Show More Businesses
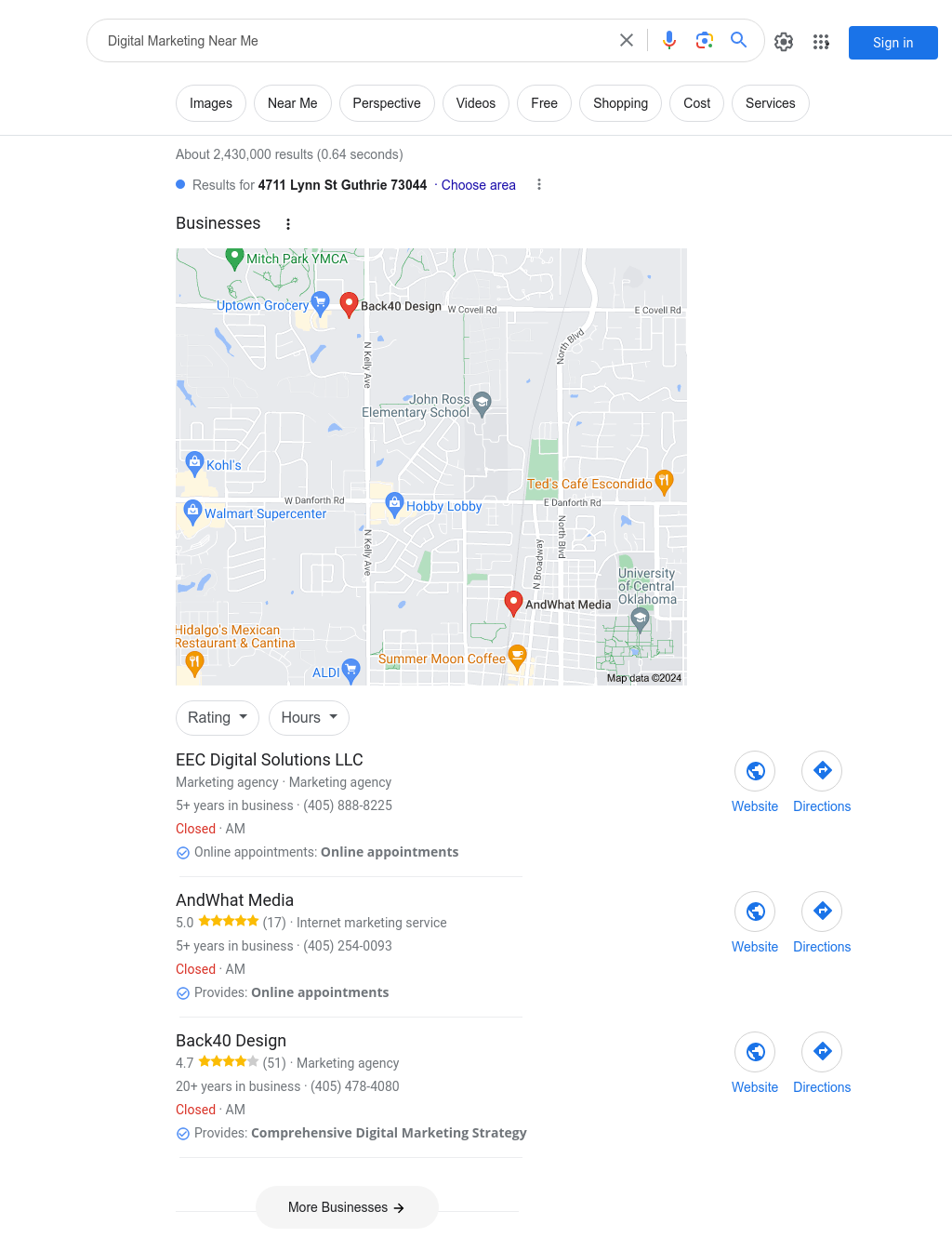This screenshot has height=1251, width=952. [x=347, y=1207]
